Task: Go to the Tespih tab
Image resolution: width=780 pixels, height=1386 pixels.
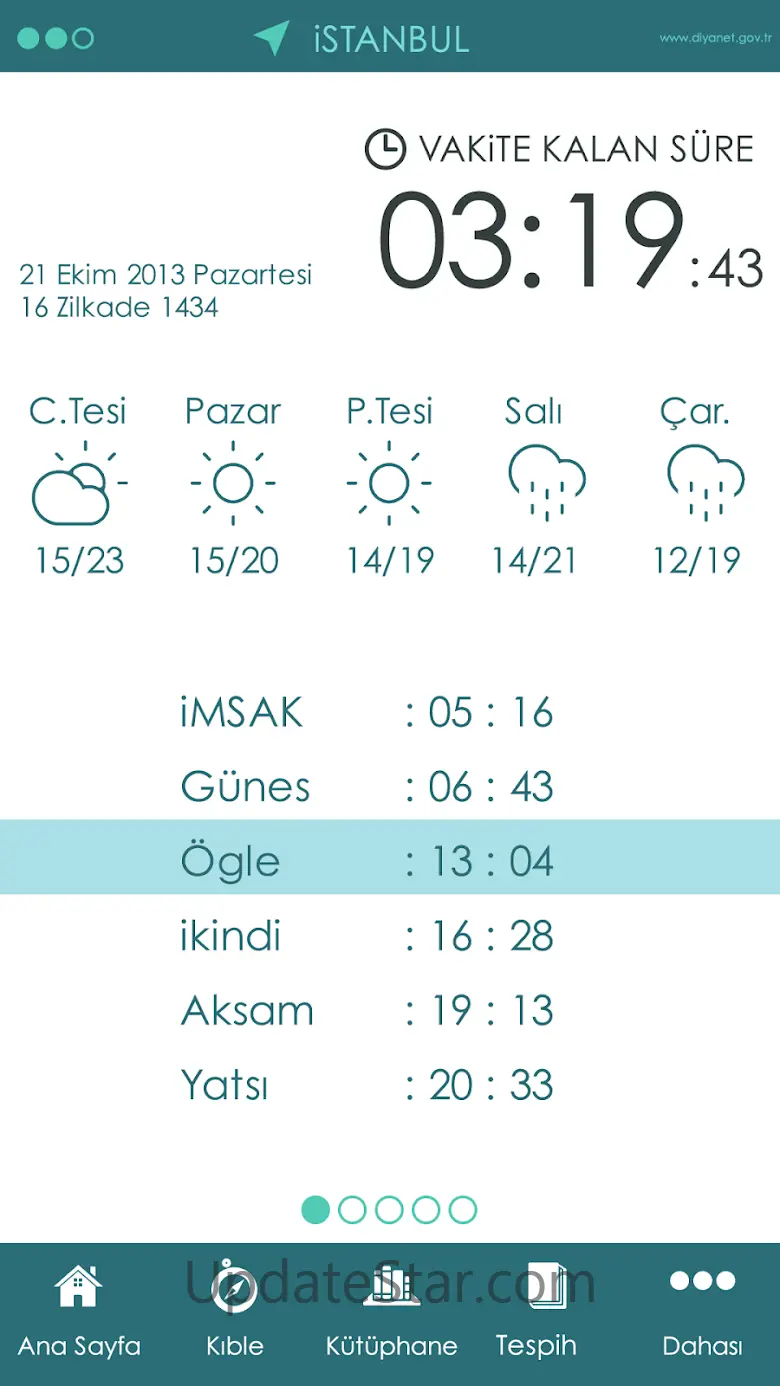Action: coord(537,1310)
